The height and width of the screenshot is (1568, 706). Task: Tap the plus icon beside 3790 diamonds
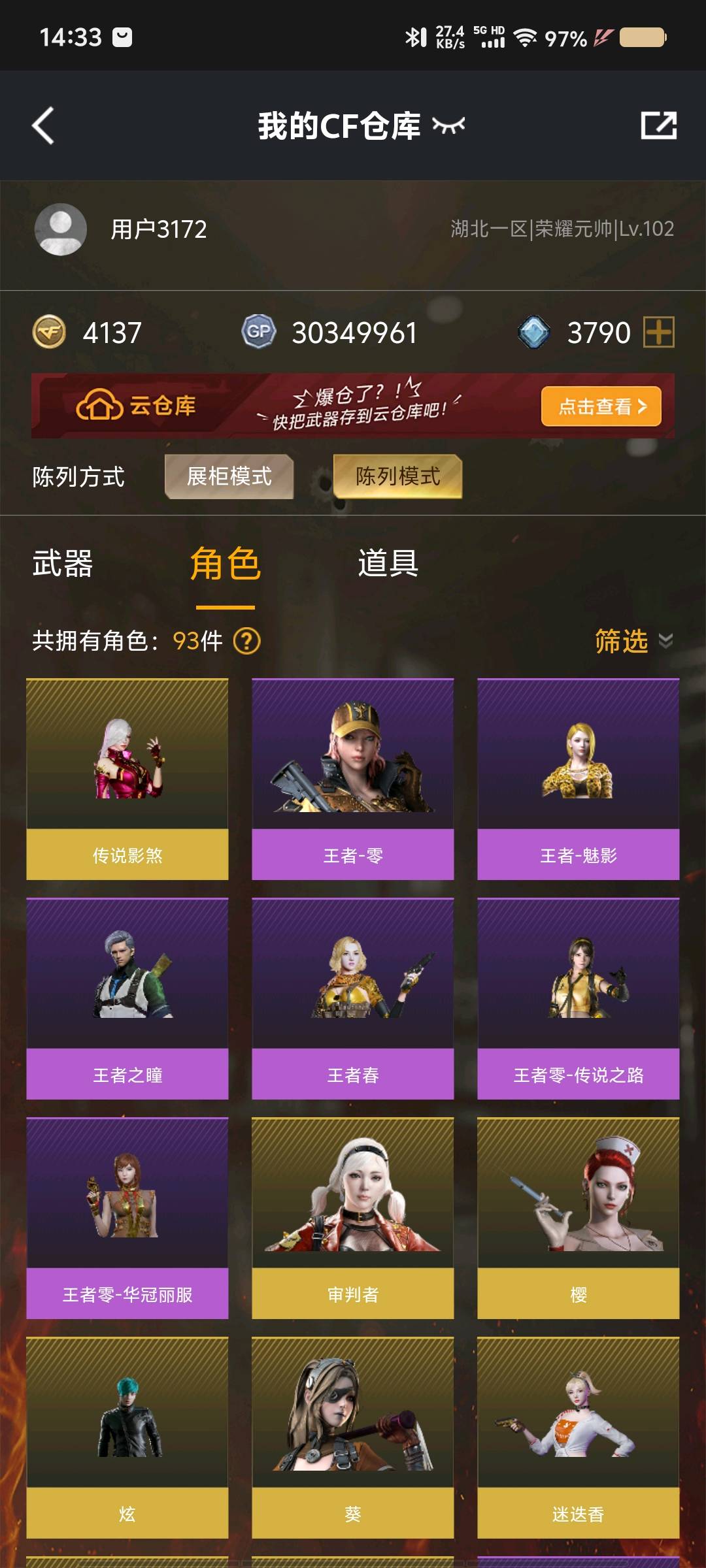[659, 333]
